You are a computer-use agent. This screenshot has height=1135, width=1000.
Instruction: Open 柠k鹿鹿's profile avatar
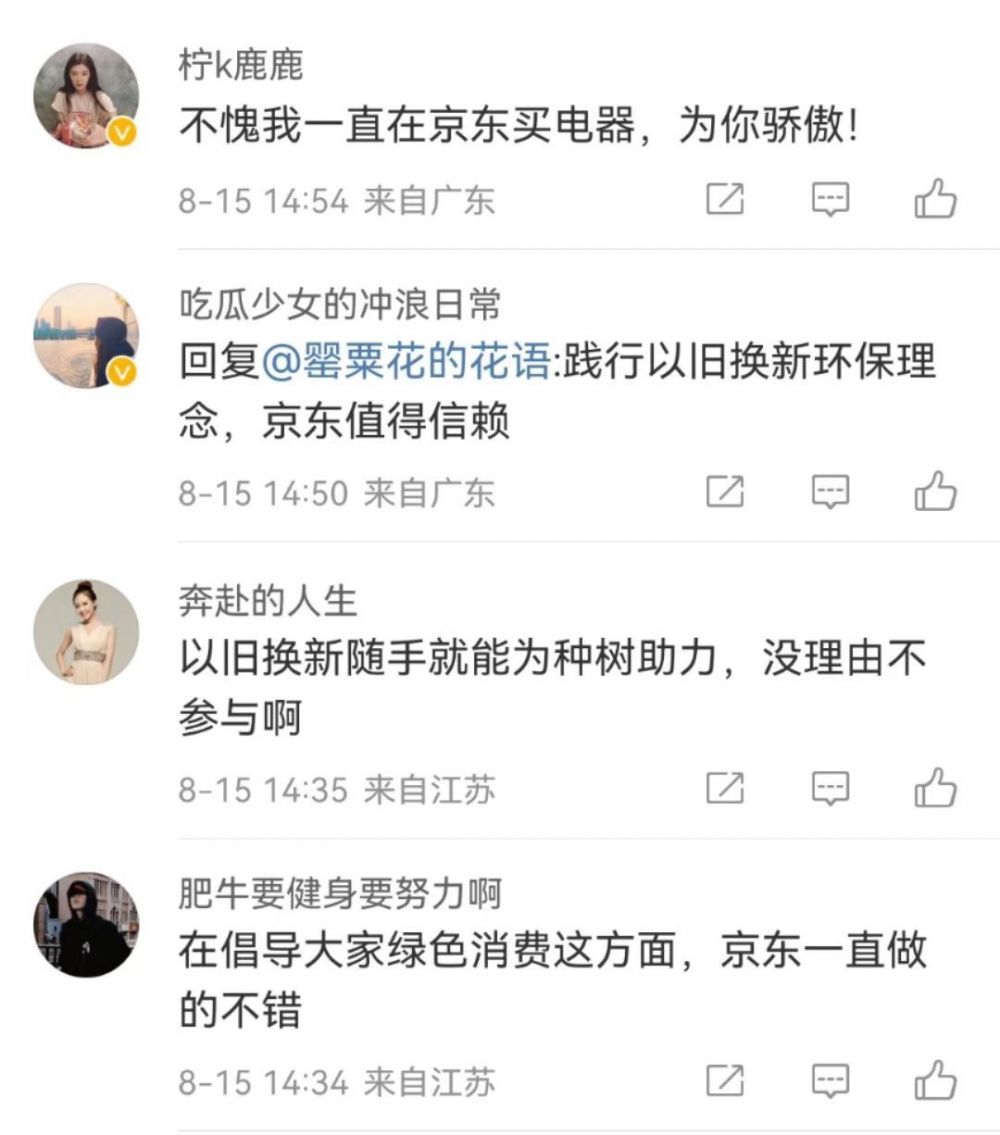pyautogui.click(x=86, y=96)
